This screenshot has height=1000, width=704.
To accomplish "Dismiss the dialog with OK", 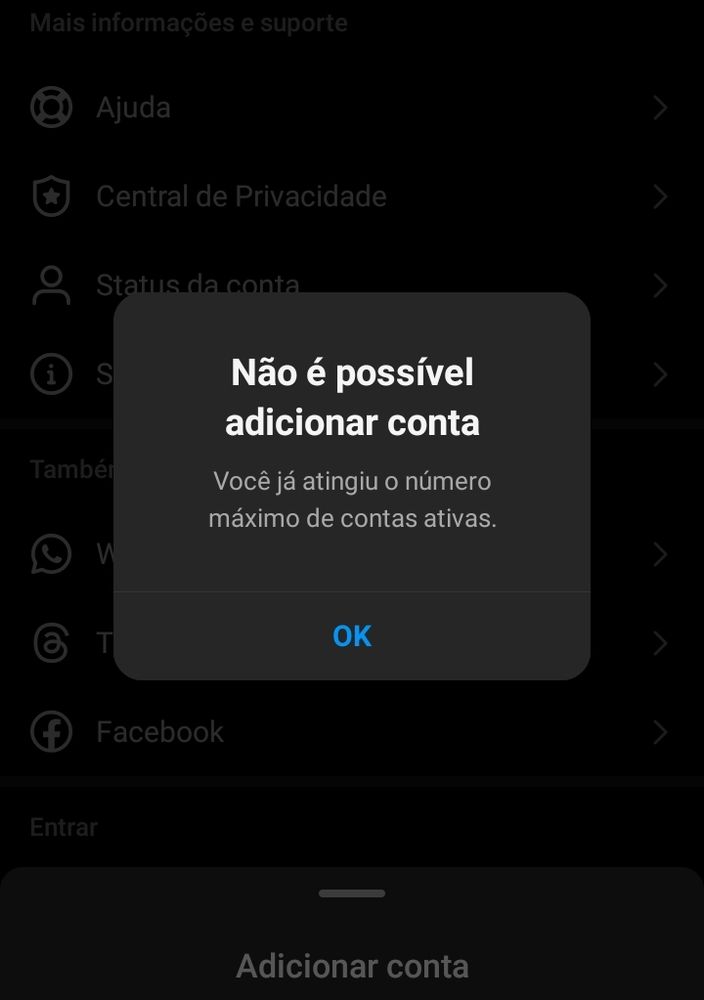I will pyautogui.click(x=352, y=636).
